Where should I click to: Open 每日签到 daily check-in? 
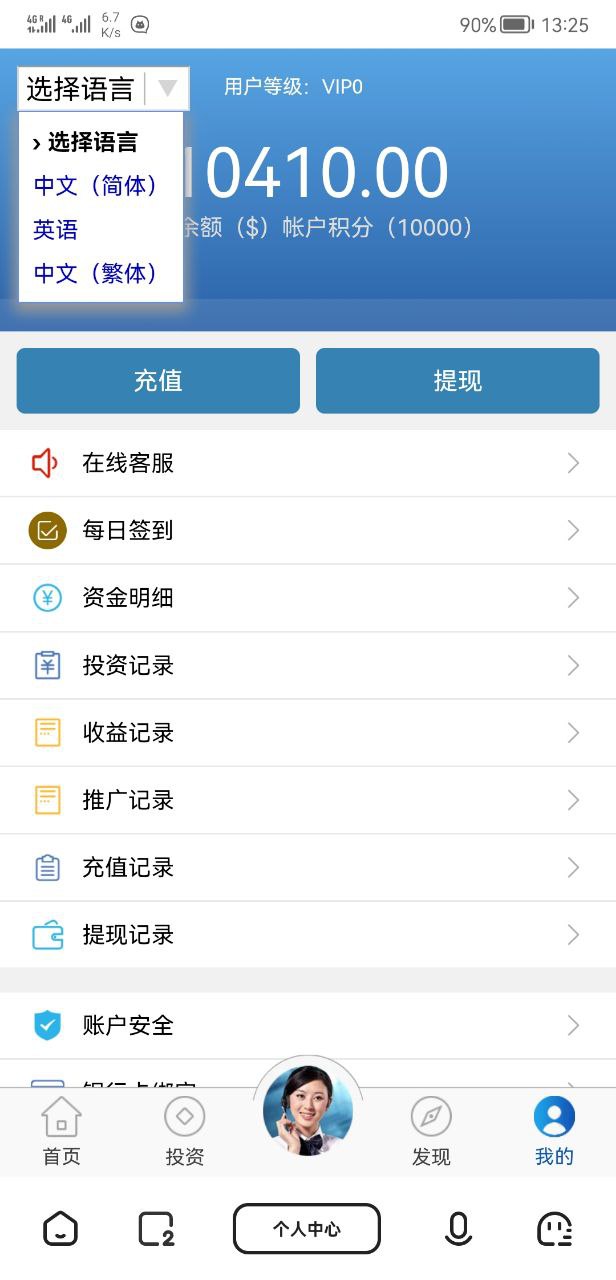(x=307, y=530)
